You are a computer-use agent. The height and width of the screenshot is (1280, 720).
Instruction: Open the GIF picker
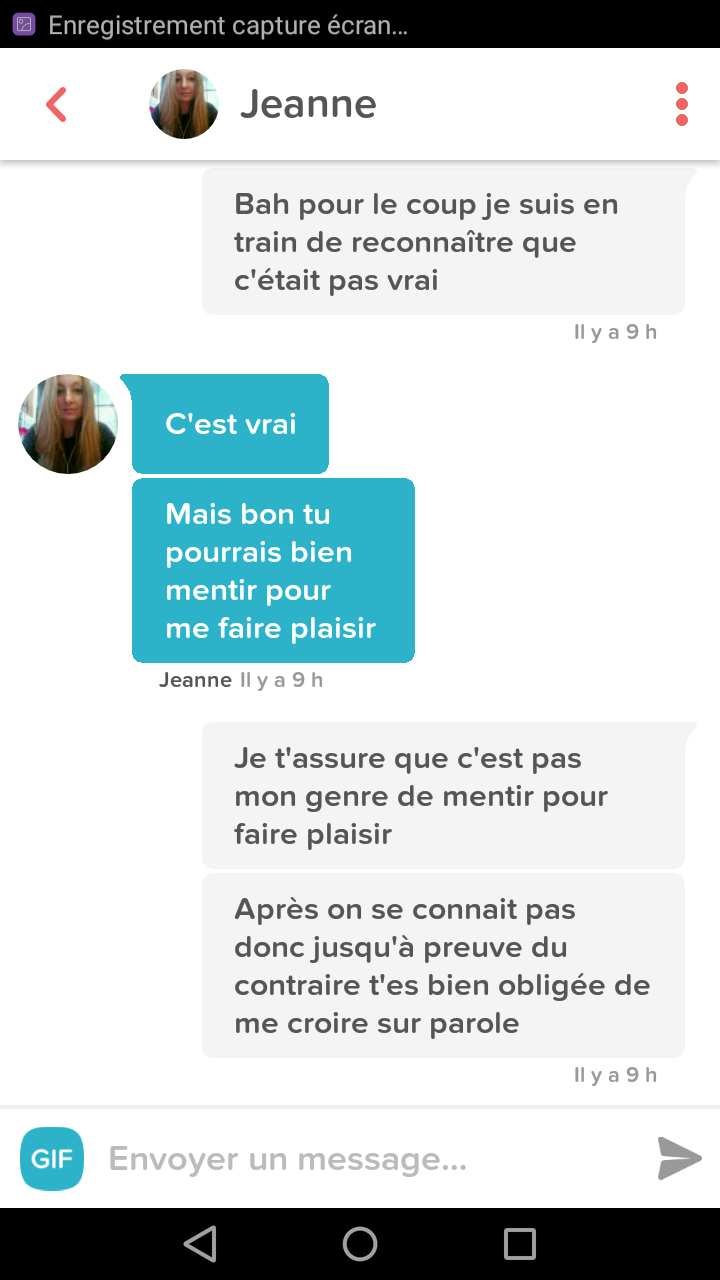pos(52,1159)
